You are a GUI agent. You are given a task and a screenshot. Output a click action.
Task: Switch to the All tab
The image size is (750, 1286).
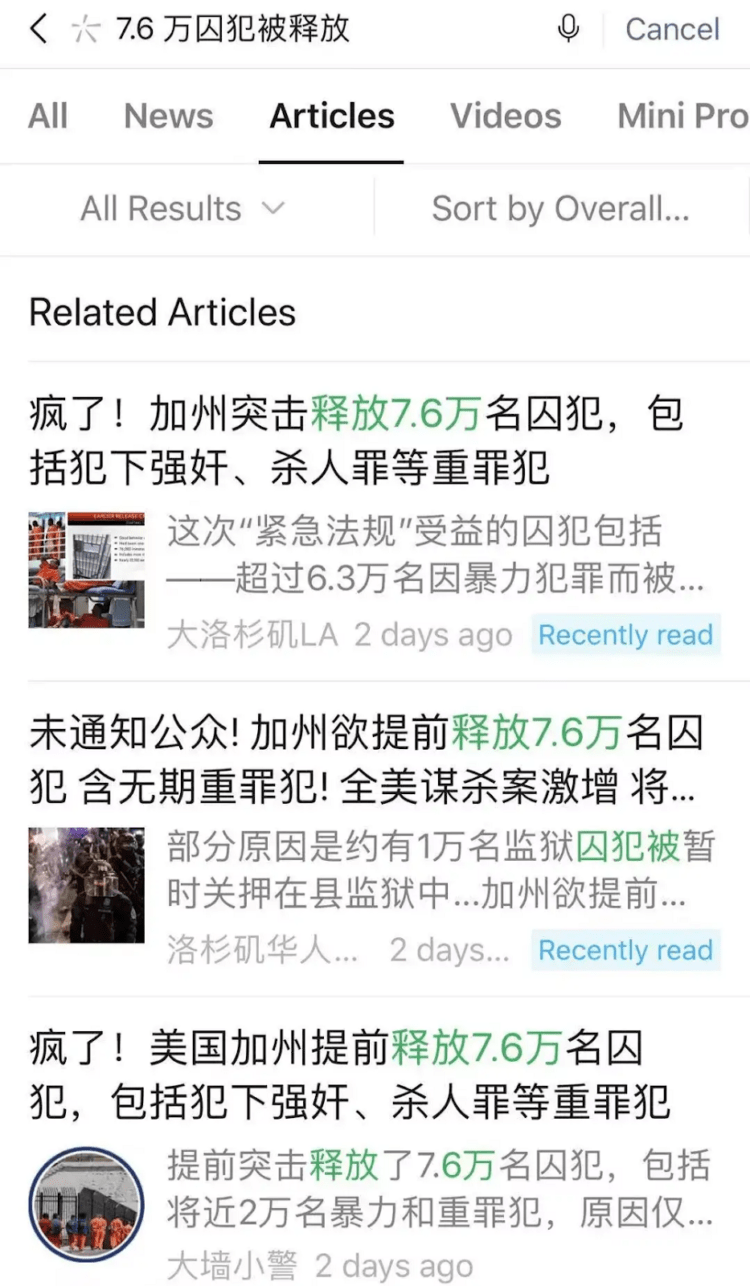[48, 116]
